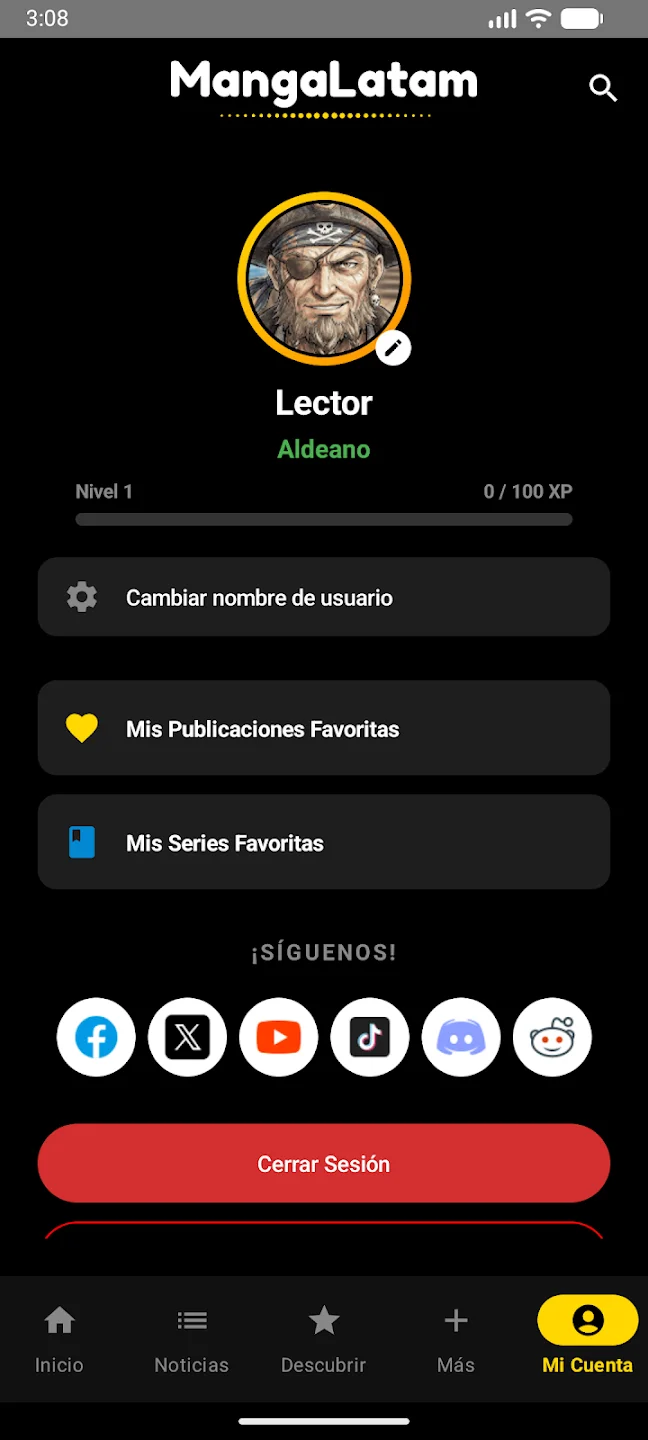Image resolution: width=648 pixels, height=1440 pixels.
Task: Open the X social link
Action: 187,1037
